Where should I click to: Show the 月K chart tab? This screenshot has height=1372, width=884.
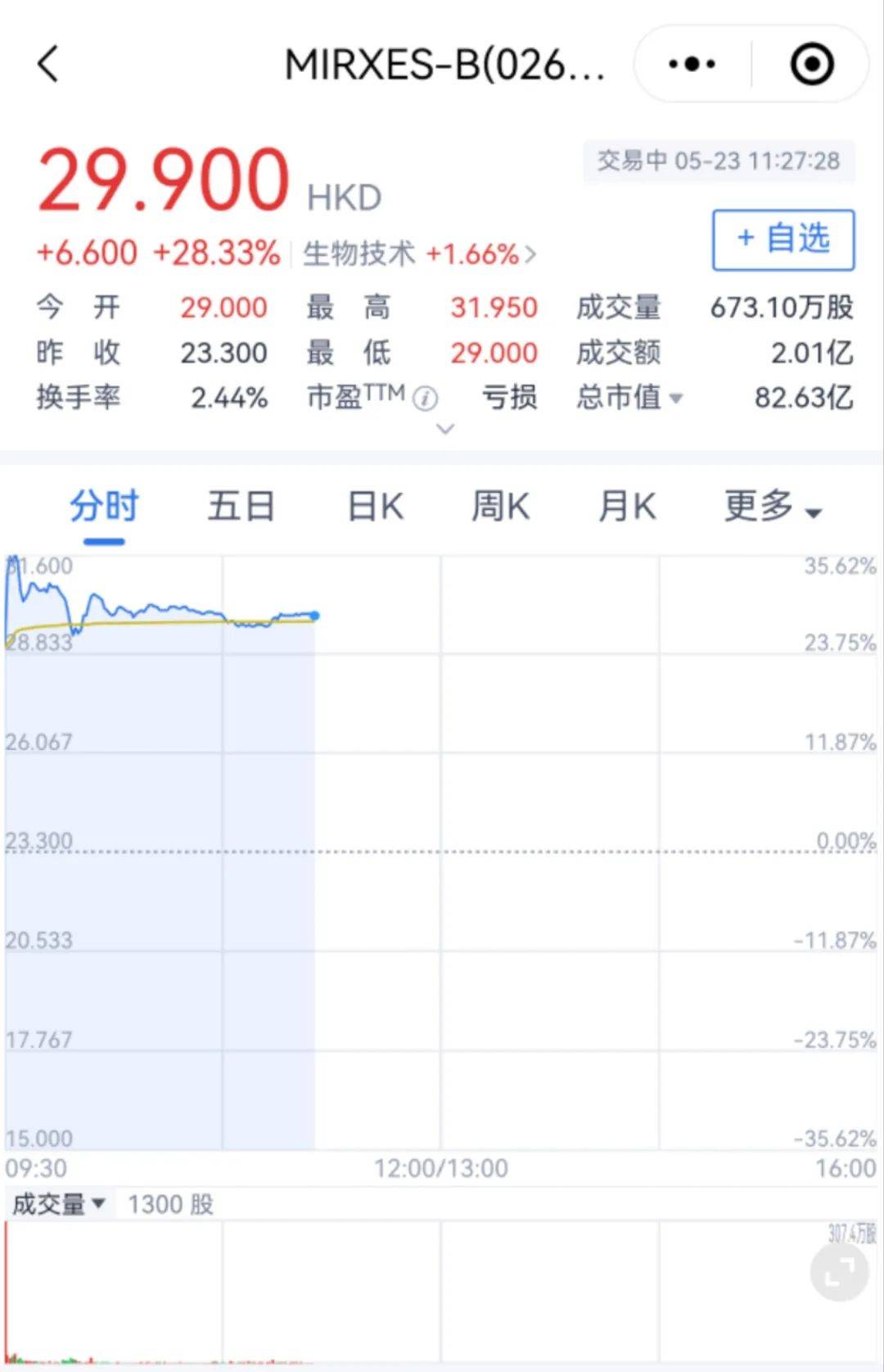(627, 507)
